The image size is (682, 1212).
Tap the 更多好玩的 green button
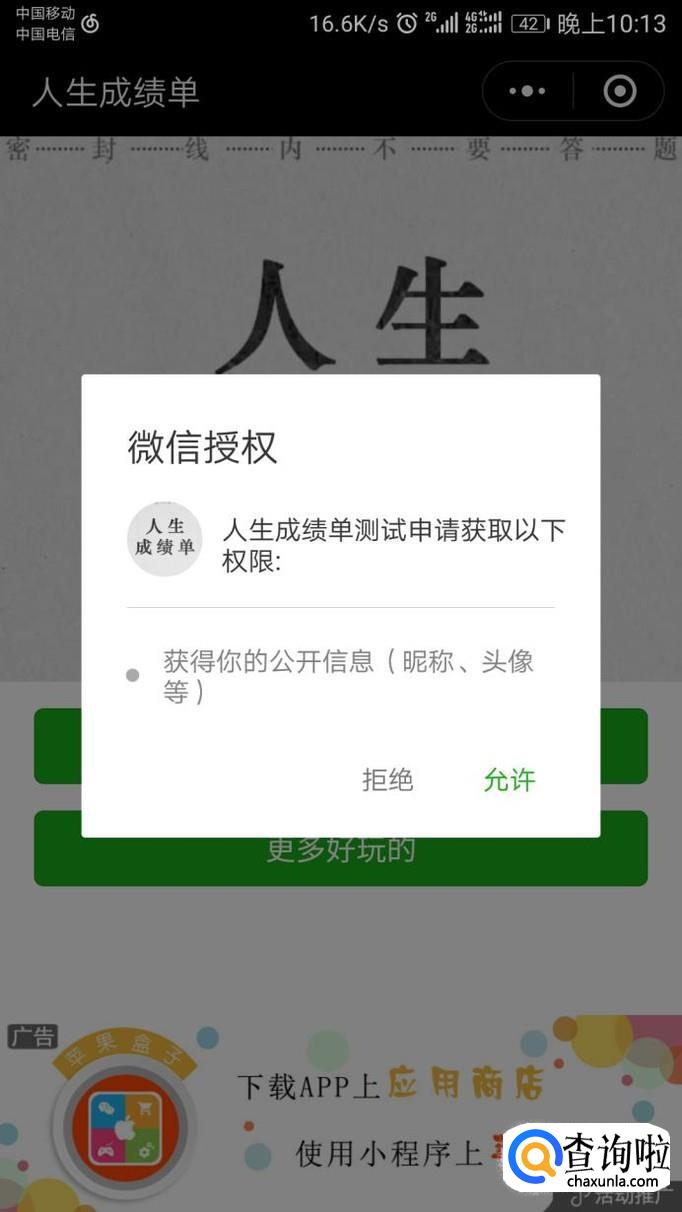tap(341, 849)
